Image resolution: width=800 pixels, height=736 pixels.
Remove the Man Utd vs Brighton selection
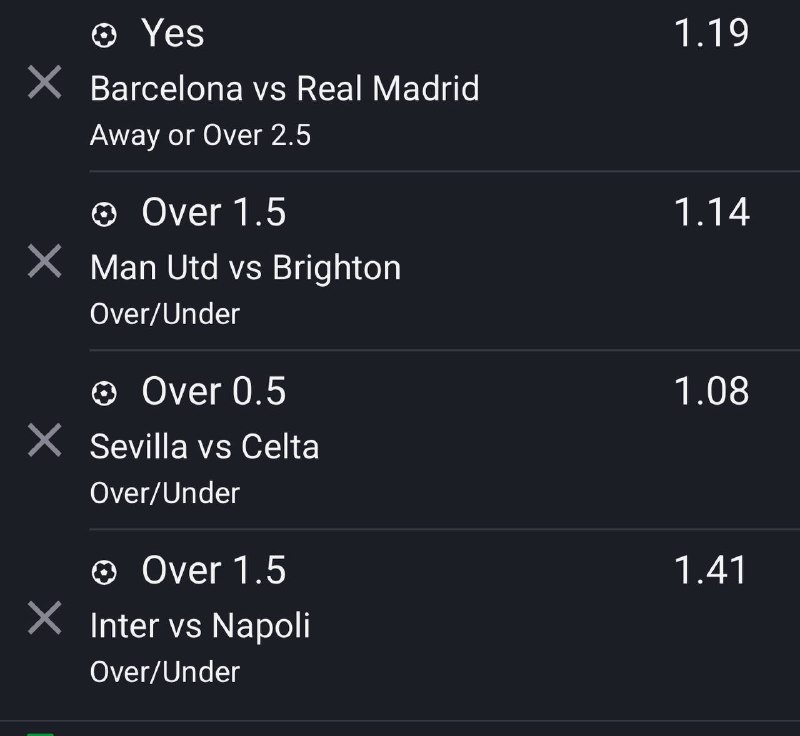pyautogui.click(x=45, y=262)
